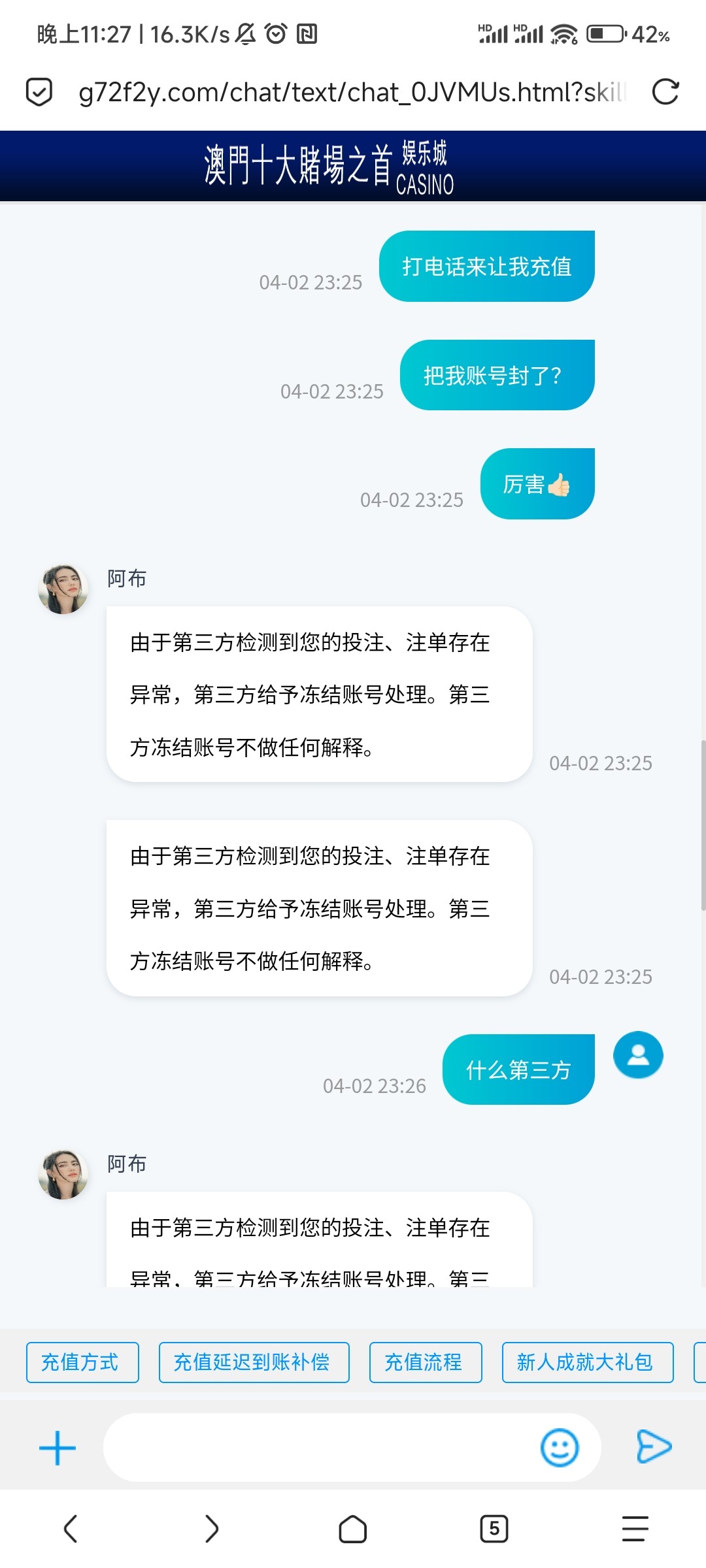Open the tab switcher showing 5 tabs
Viewport: 706px width, 1568px height.
[x=494, y=1529]
